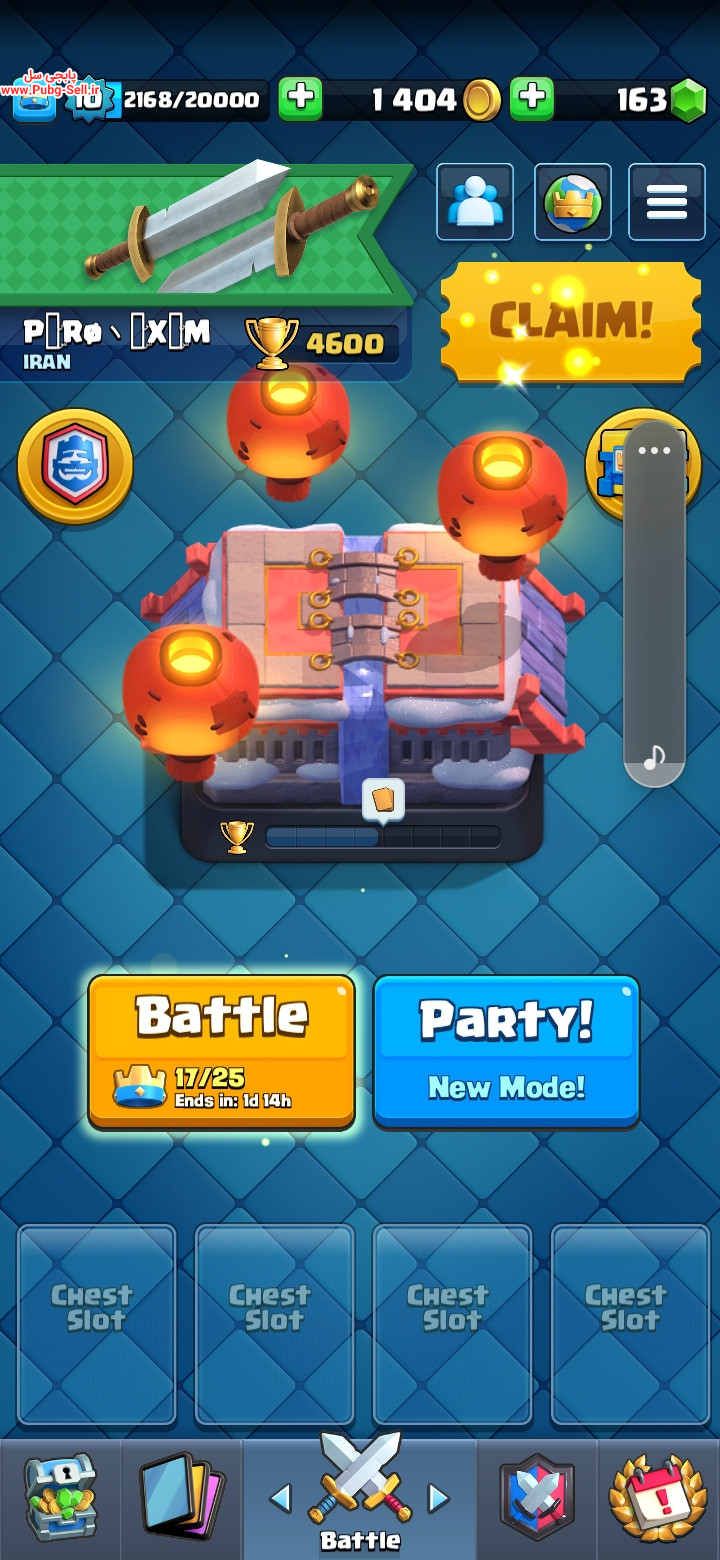Claim the golden ticket reward
The image size is (720, 1560).
(x=571, y=322)
